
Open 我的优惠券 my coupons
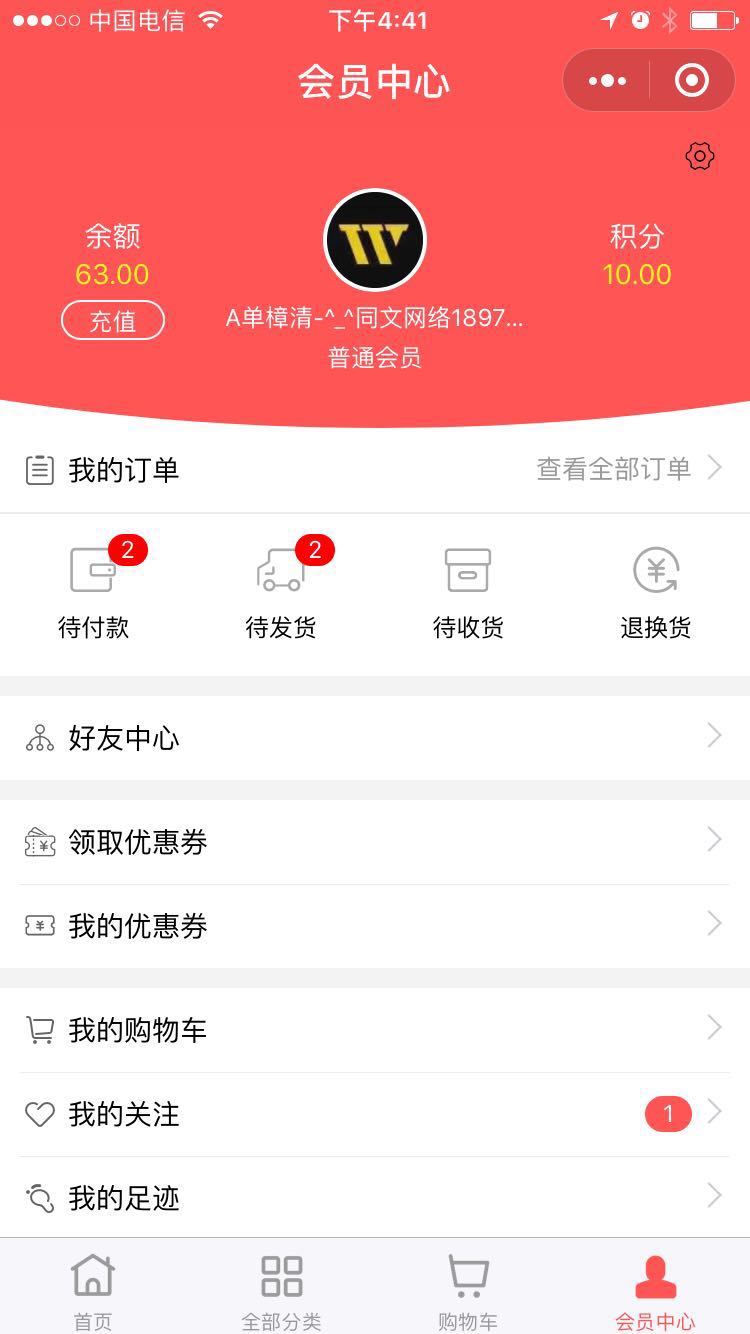coord(375,926)
